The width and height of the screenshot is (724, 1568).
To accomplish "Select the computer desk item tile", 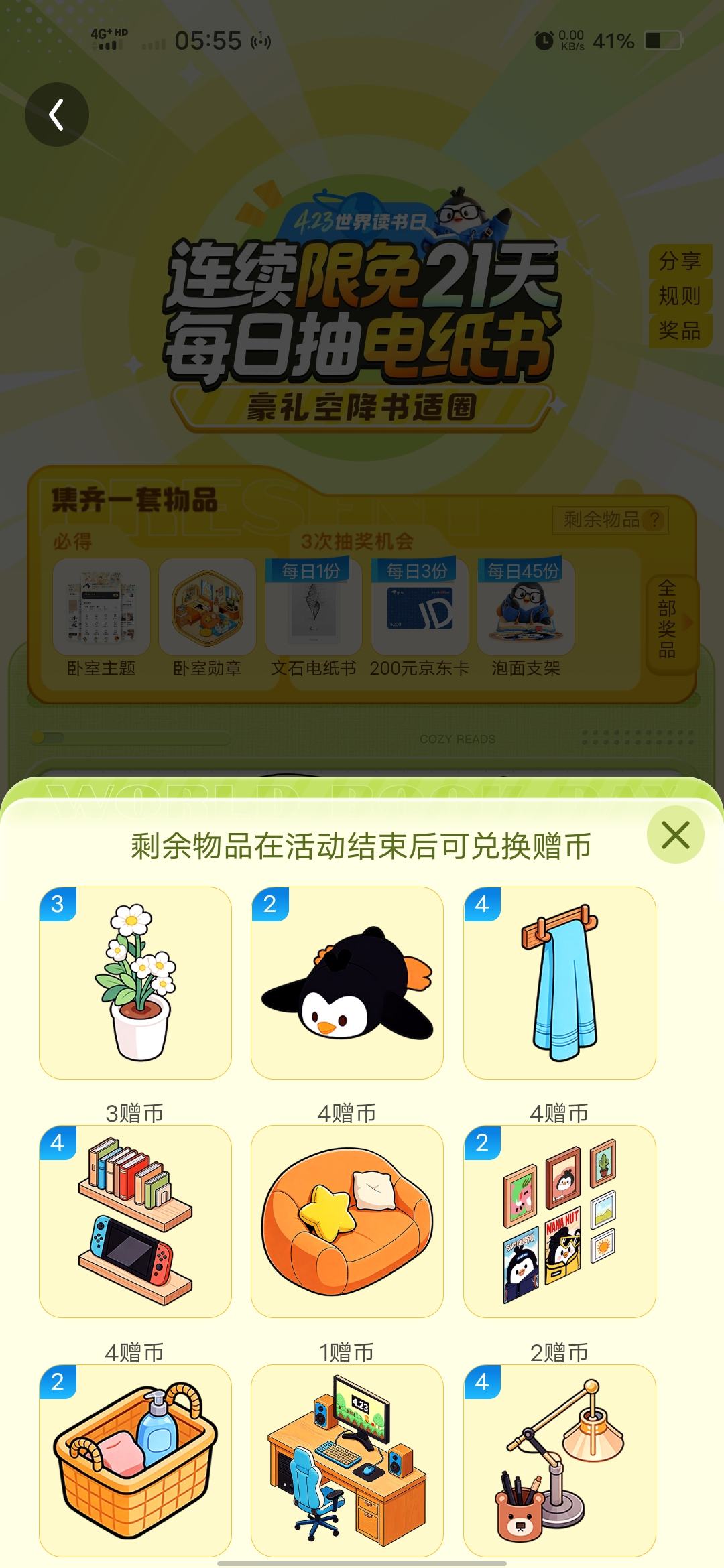I will tap(347, 1459).
